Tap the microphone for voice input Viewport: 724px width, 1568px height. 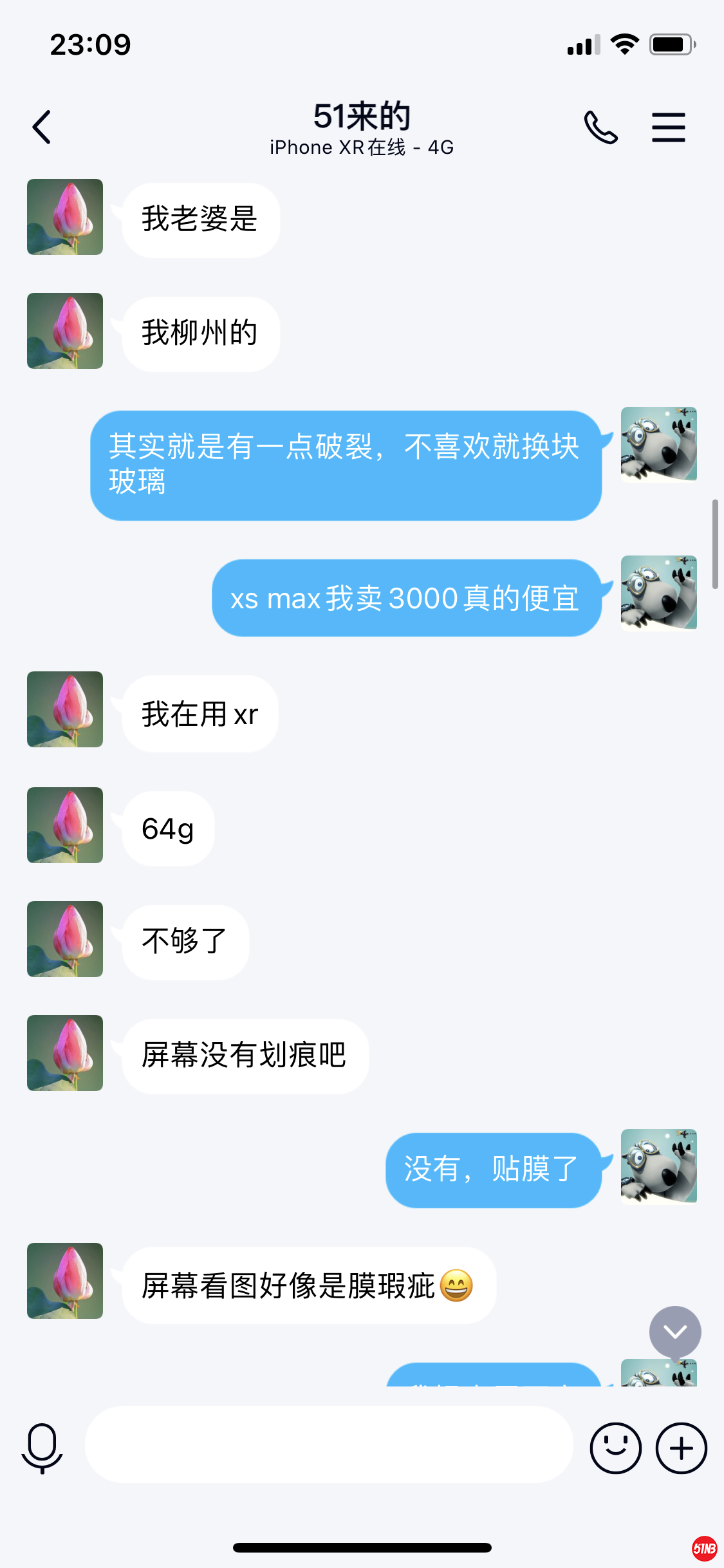tap(42, 1448)
